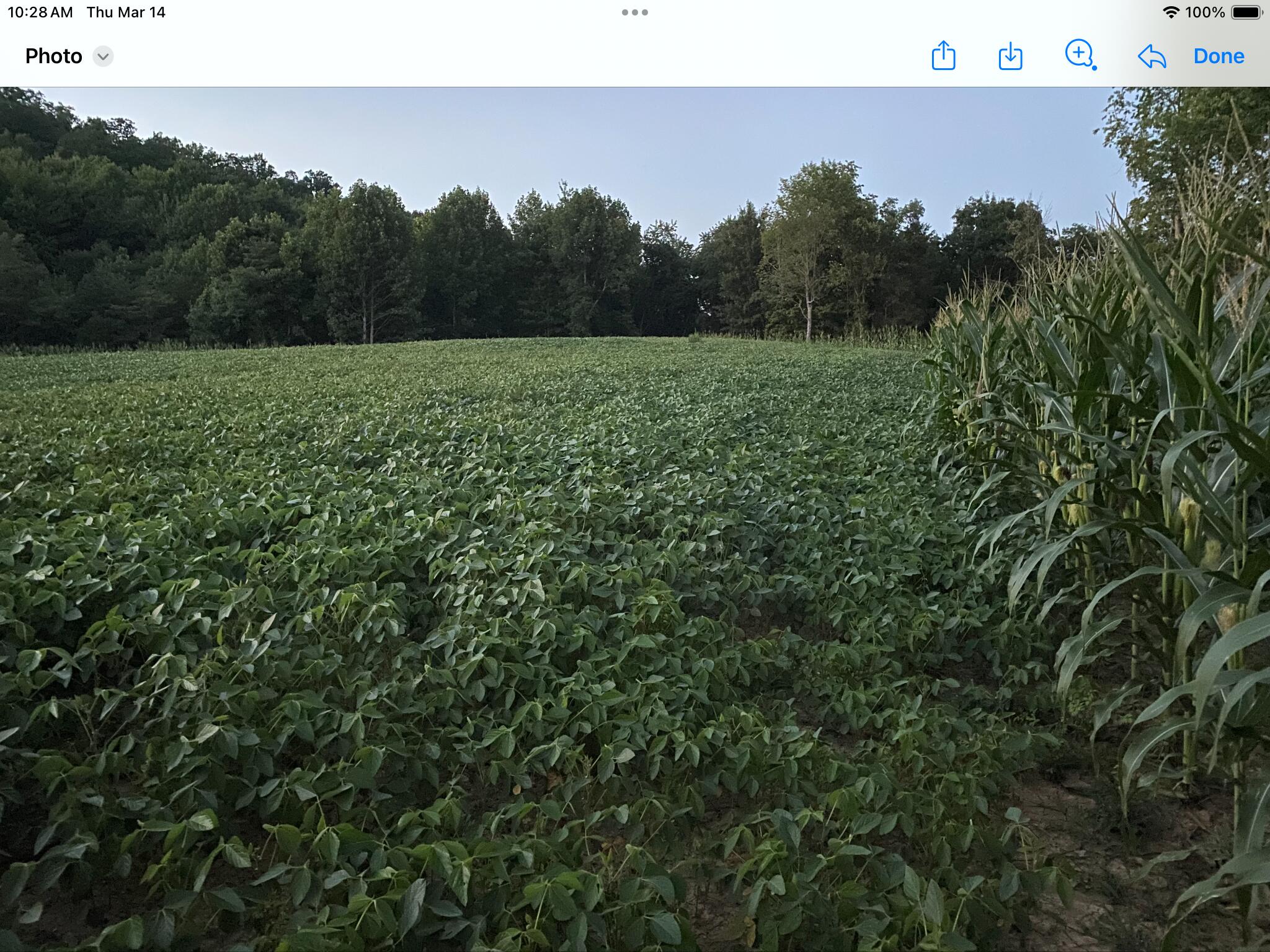Reply using the arrow icon

(x=1152, y=56)
